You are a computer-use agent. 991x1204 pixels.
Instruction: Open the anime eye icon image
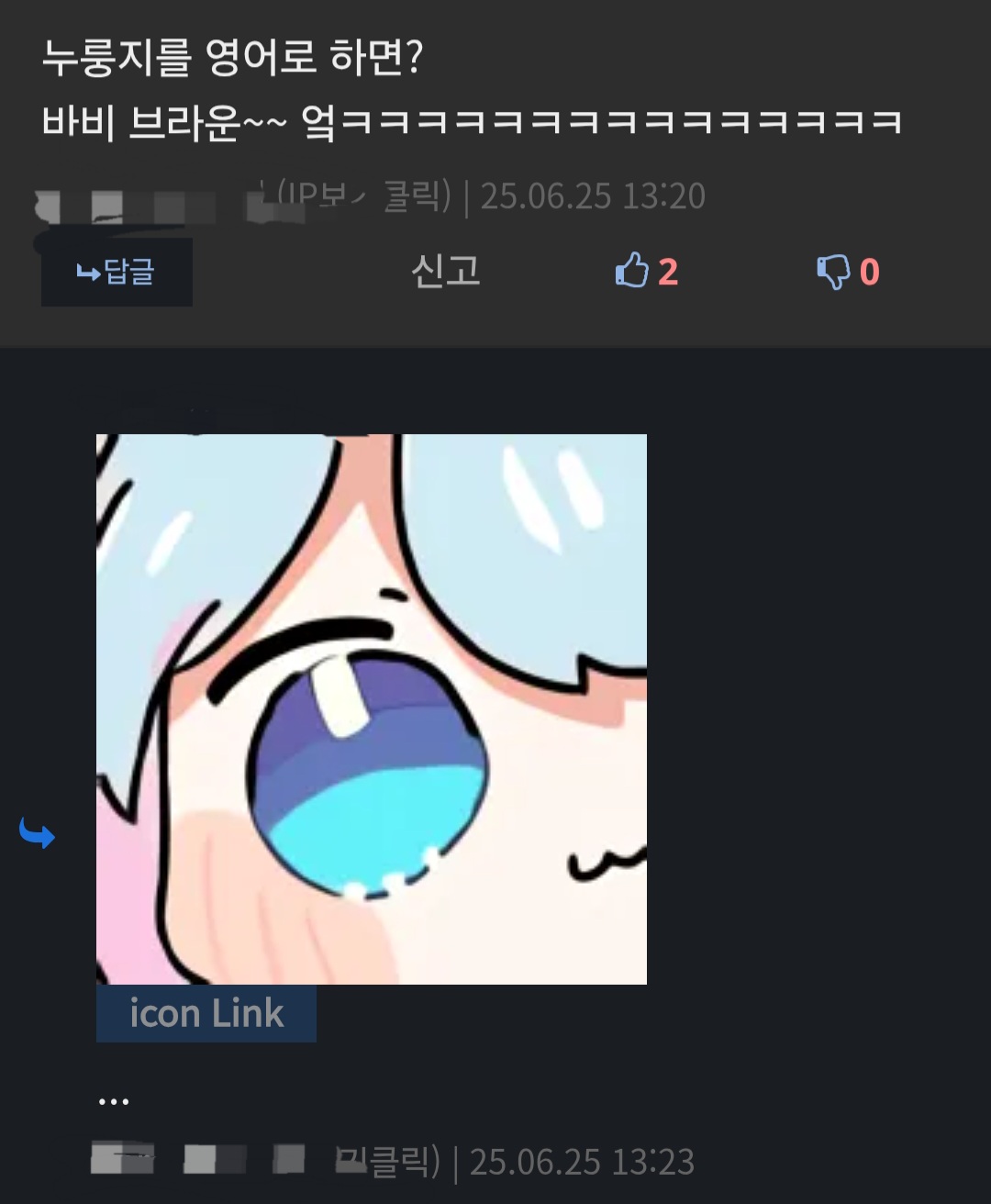pos(372,708)
